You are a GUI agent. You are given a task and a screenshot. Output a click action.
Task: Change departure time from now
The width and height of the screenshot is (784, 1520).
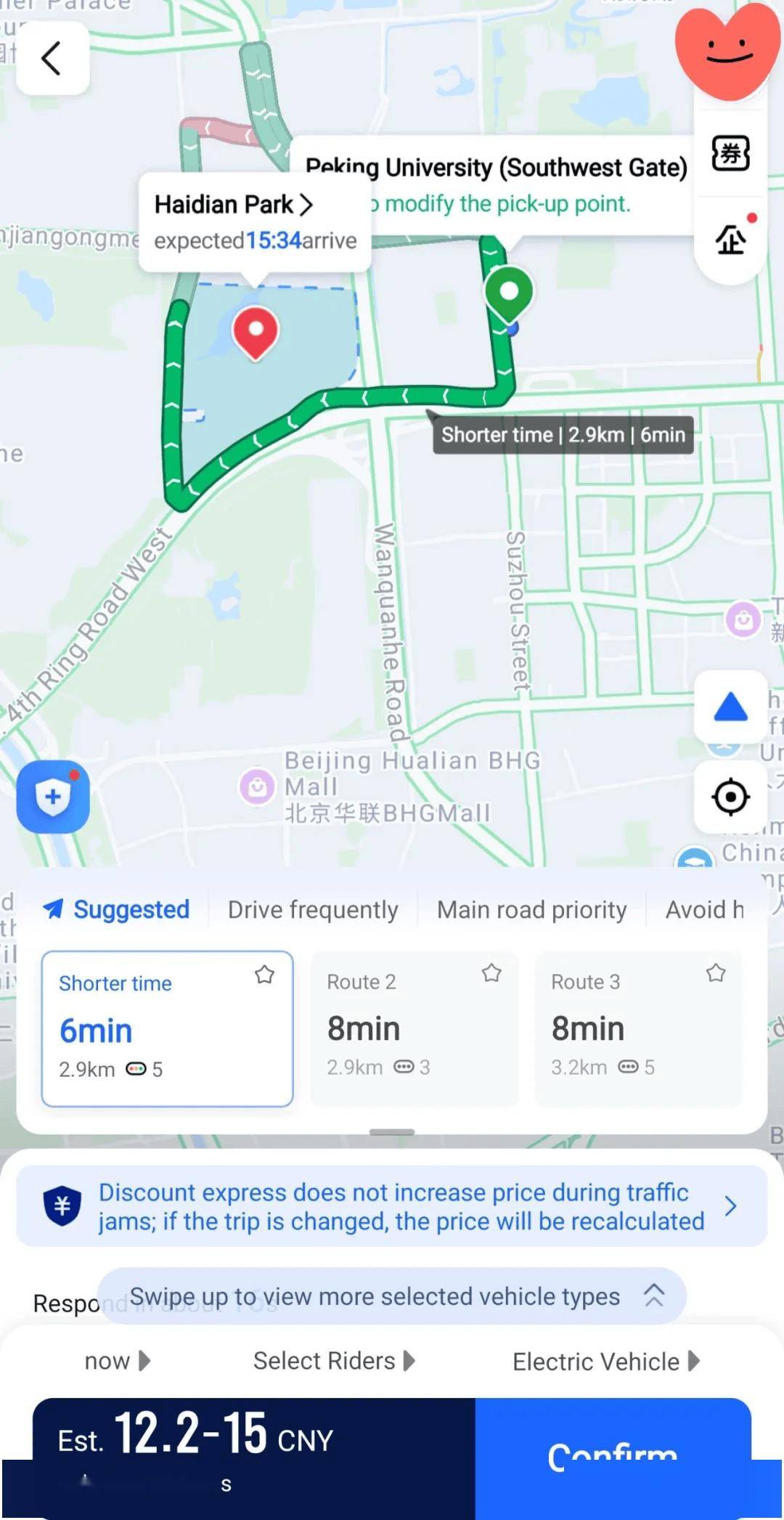117,1361
